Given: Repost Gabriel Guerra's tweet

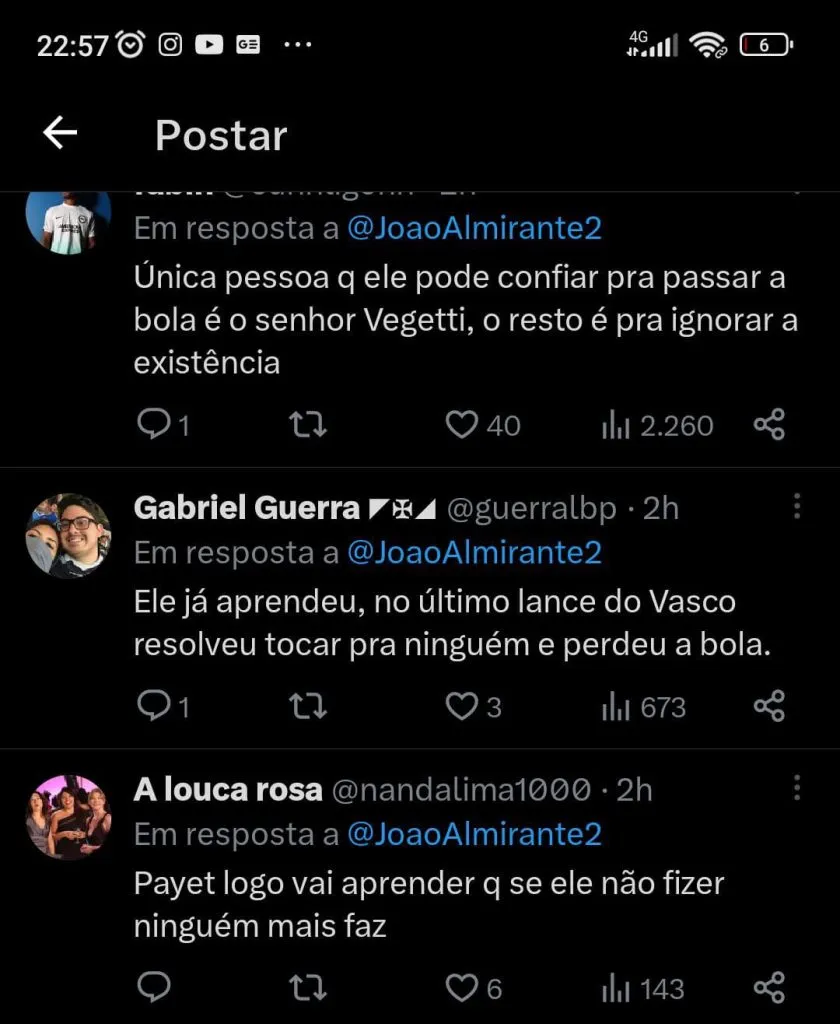Looking at the screenshot, I should [x=307, y=707].
